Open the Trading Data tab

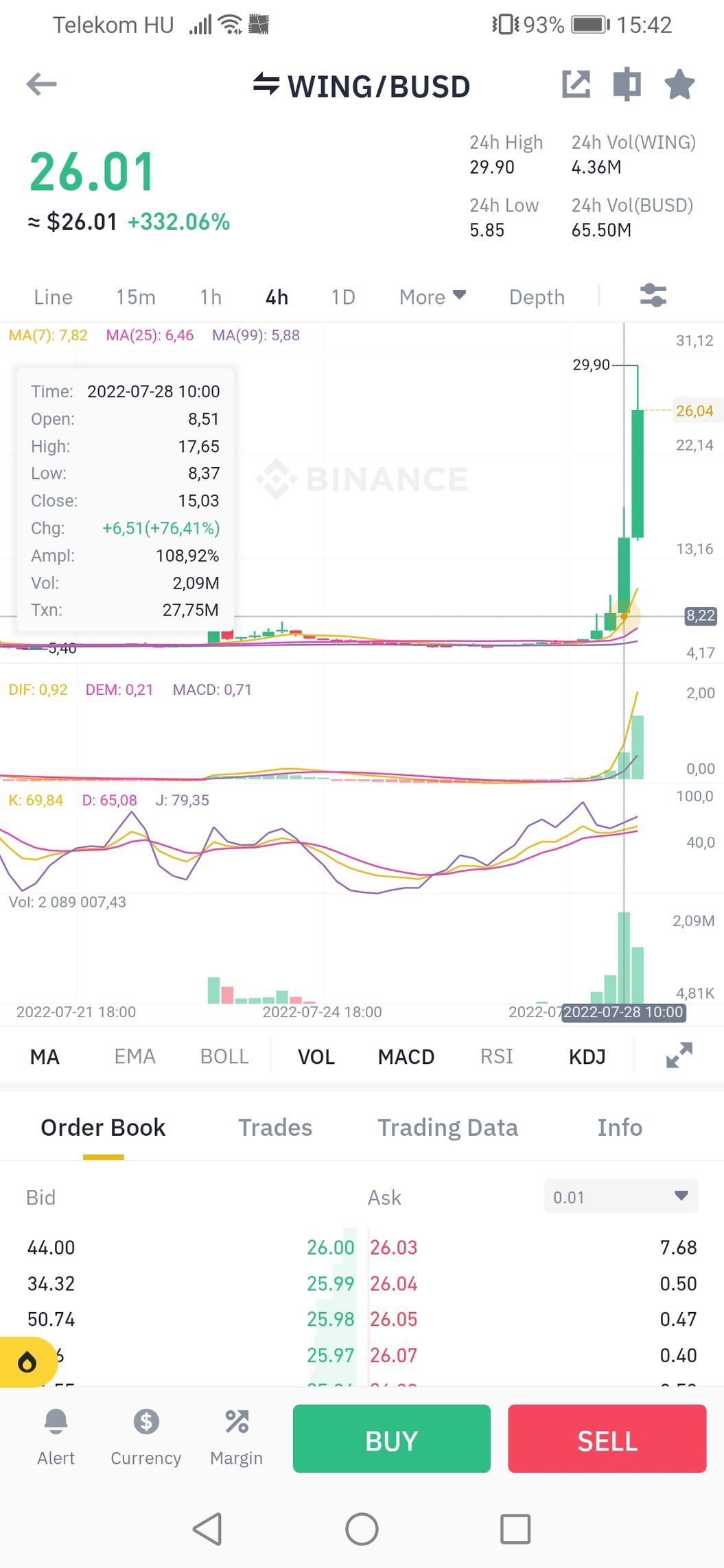point(447,1128)
